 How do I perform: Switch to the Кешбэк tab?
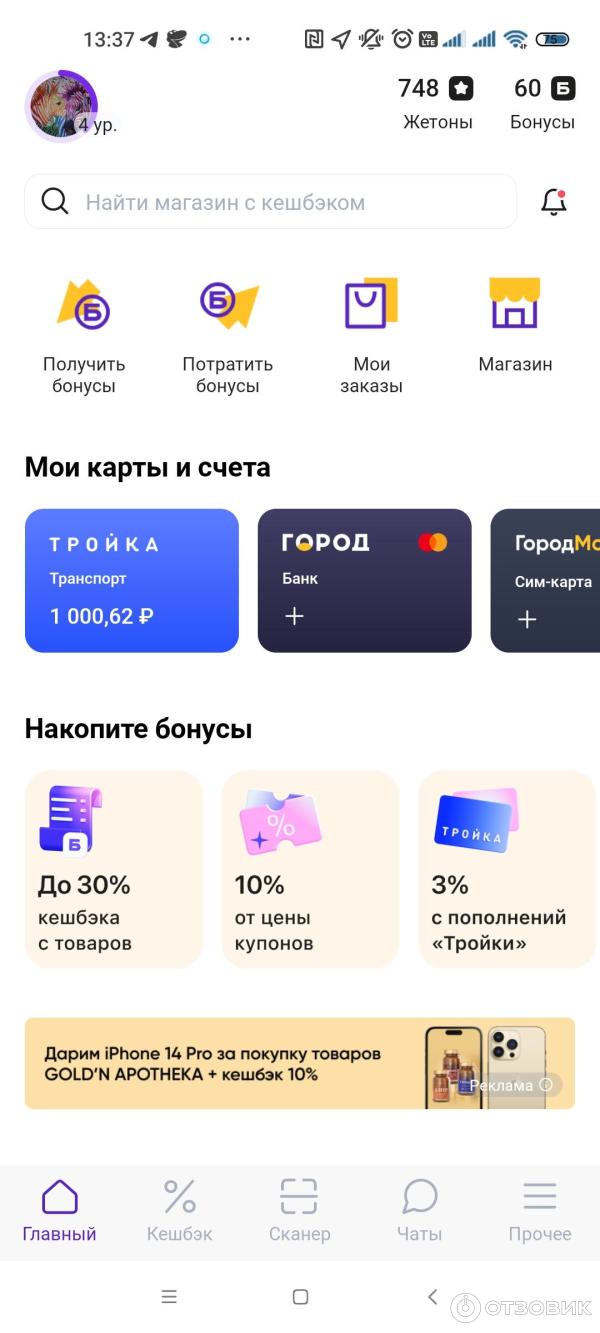[180, 1210]
